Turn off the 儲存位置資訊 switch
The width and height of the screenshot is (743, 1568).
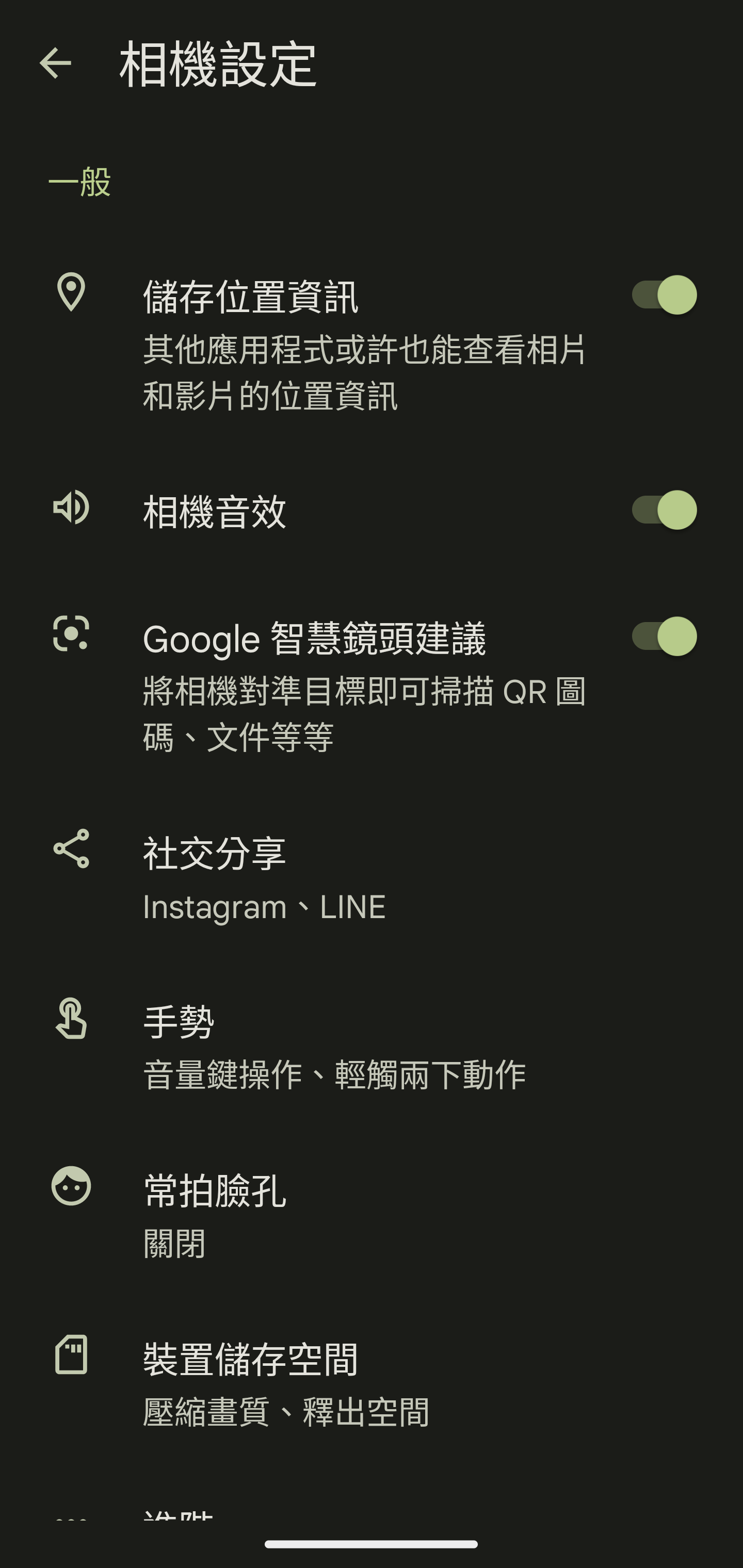pos(664,295)
